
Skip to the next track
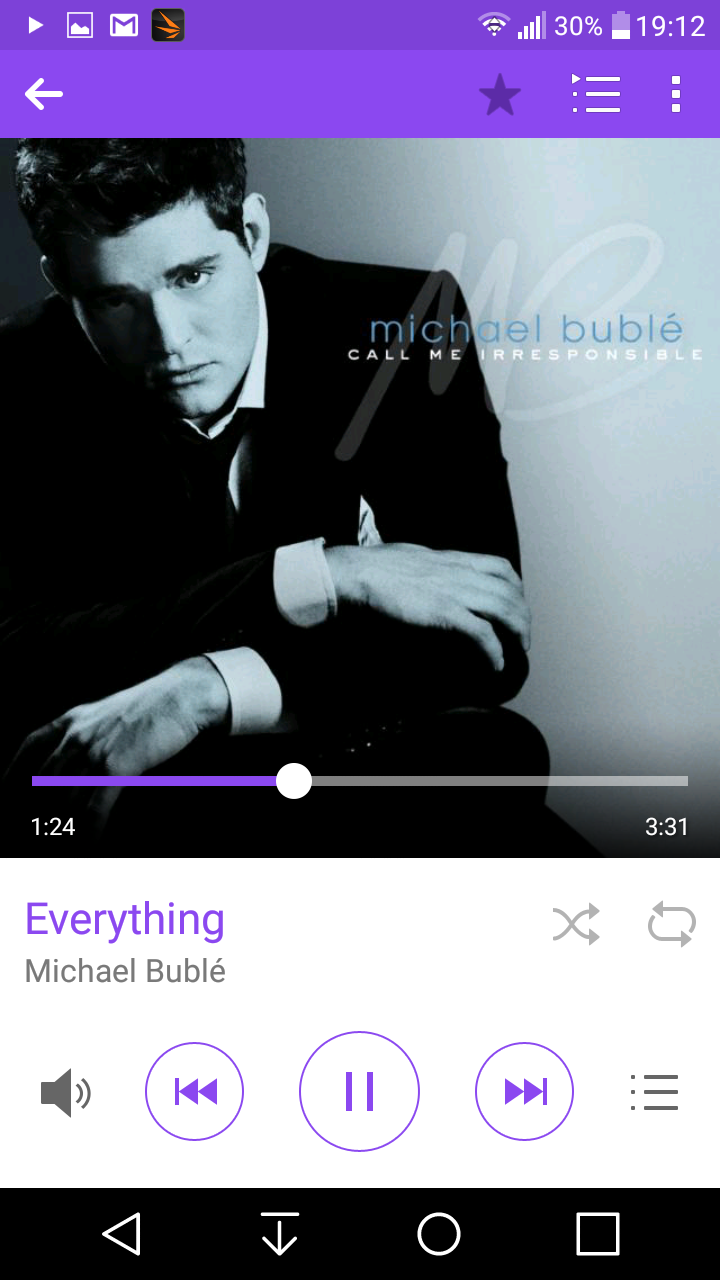coord(525,1092)
